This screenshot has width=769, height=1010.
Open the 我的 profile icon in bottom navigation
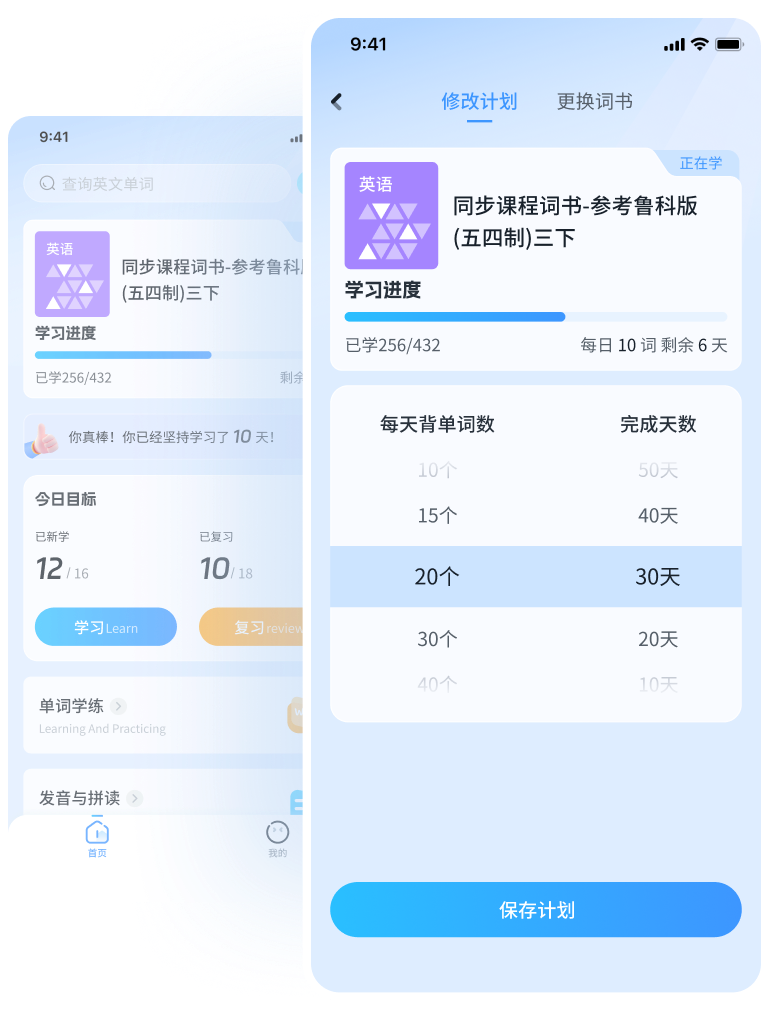(x=277, y=833)
